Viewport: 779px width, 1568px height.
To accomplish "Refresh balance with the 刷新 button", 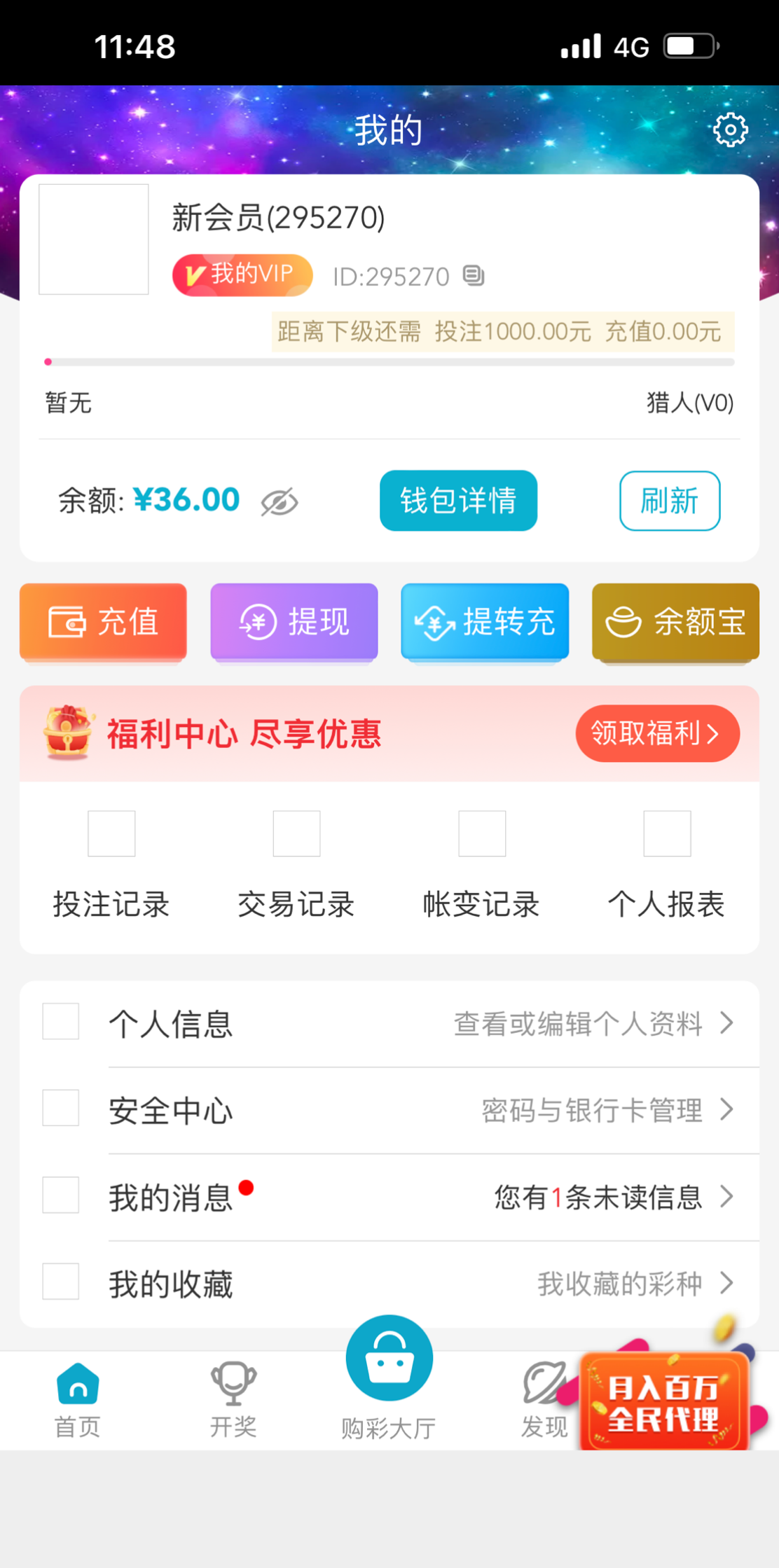I will coord(669,501).
